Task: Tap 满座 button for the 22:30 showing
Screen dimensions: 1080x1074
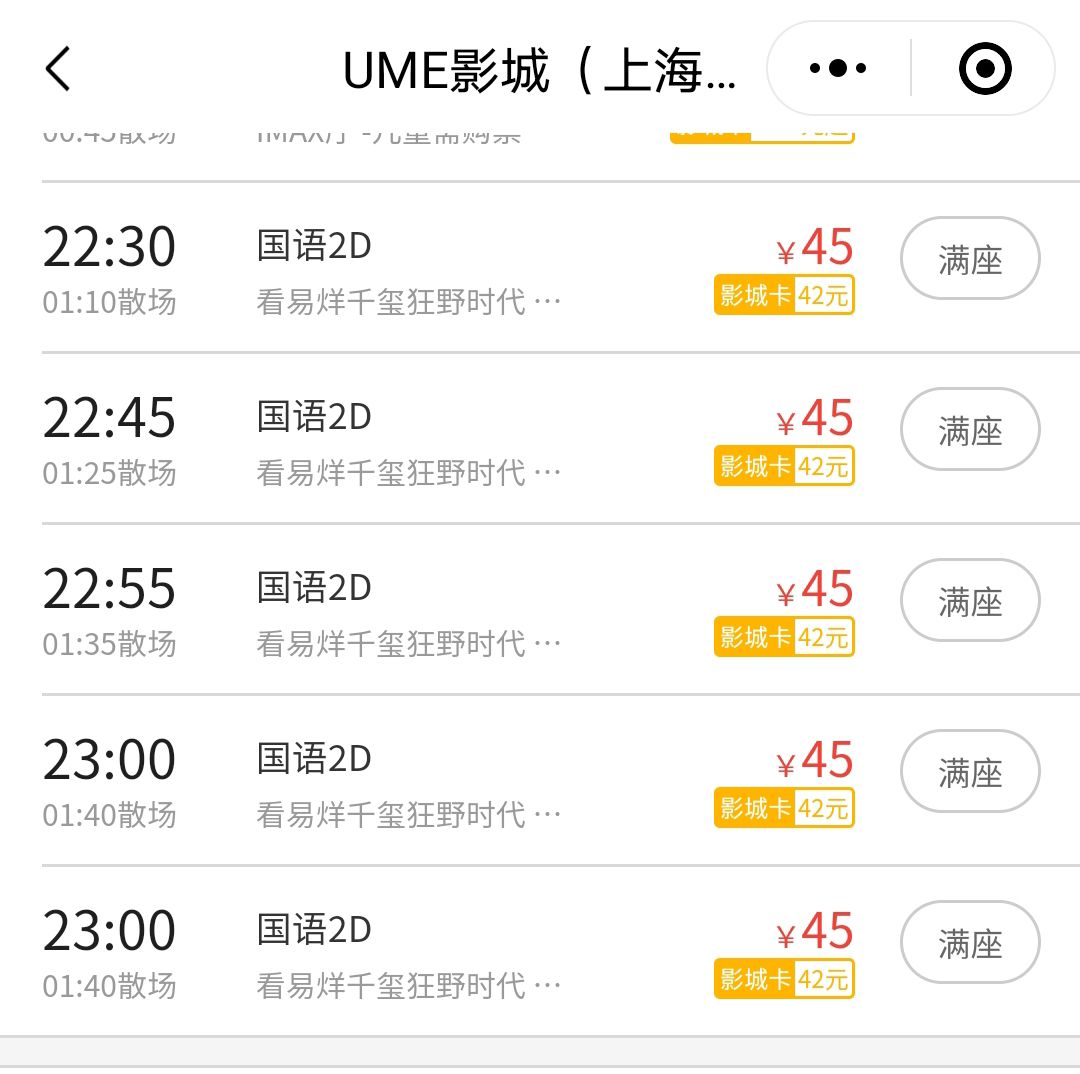Action: (x=970, y=259)
